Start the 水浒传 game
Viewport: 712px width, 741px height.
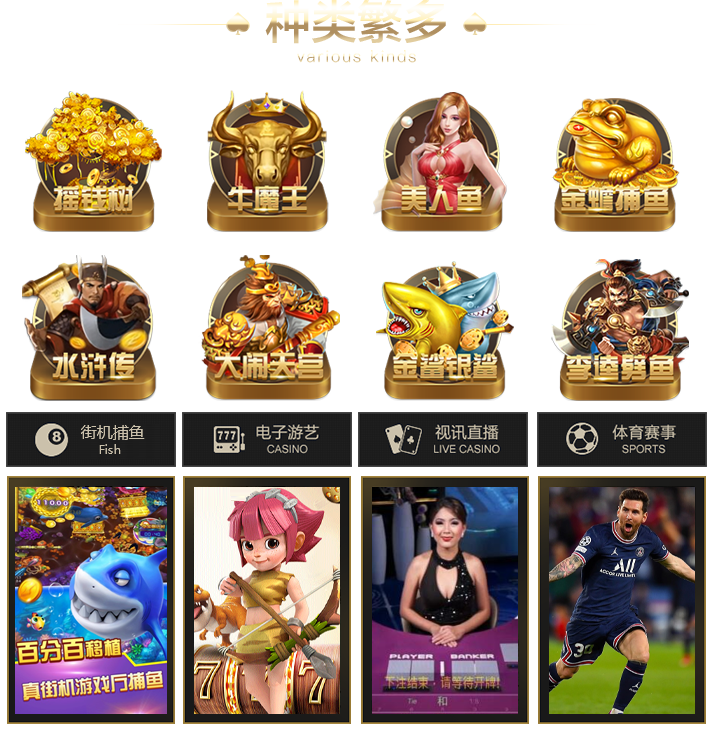90,327
